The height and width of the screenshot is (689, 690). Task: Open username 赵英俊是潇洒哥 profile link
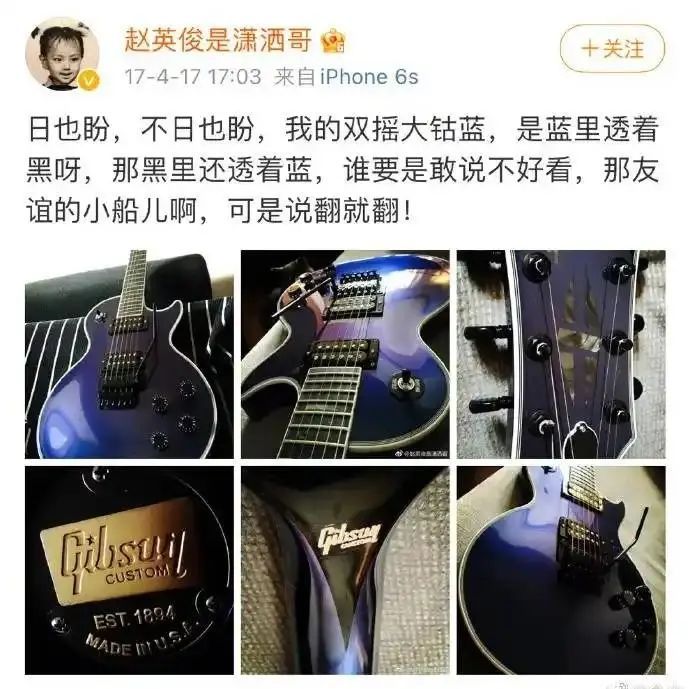[x=218, y=40]
